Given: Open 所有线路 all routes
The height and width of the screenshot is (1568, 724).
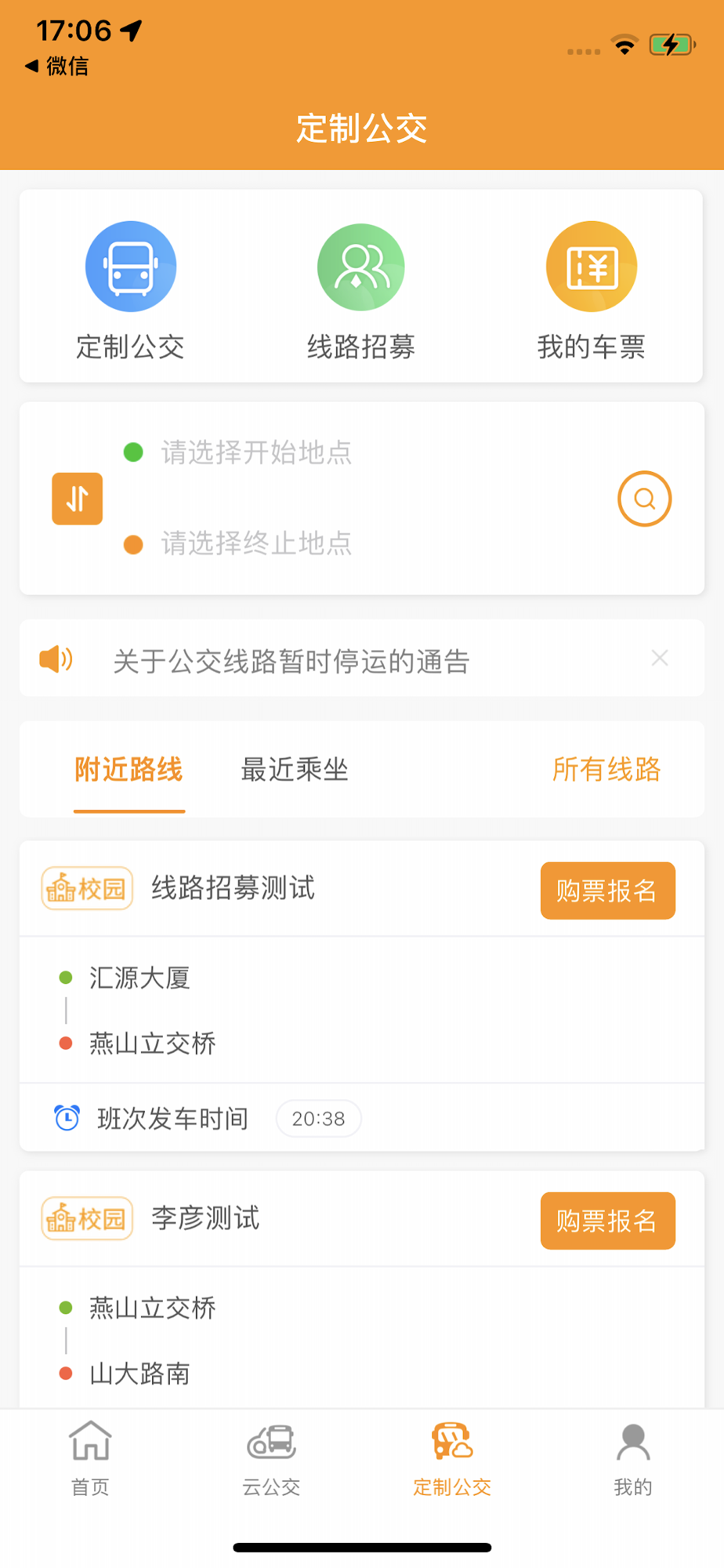Looking at the screenshot, I should 606,770.
